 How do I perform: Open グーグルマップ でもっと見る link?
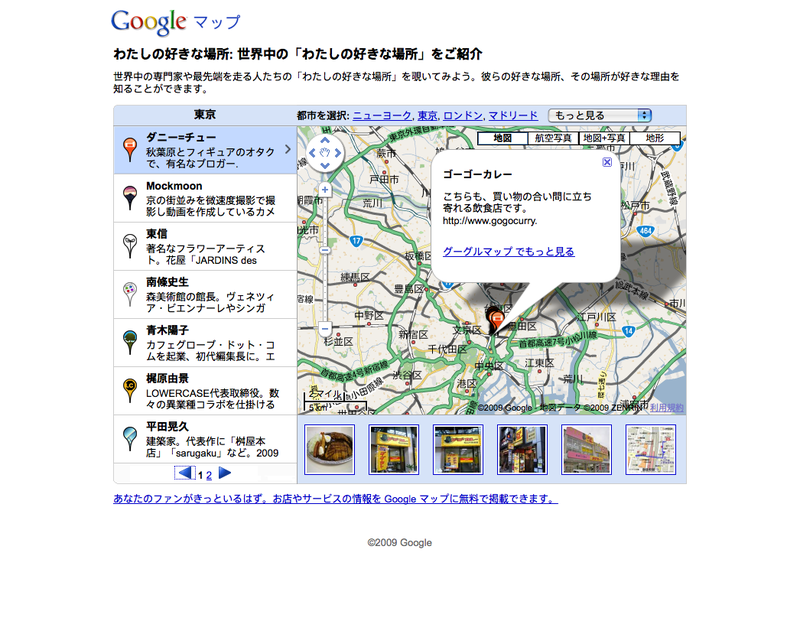tap(509, 252)
